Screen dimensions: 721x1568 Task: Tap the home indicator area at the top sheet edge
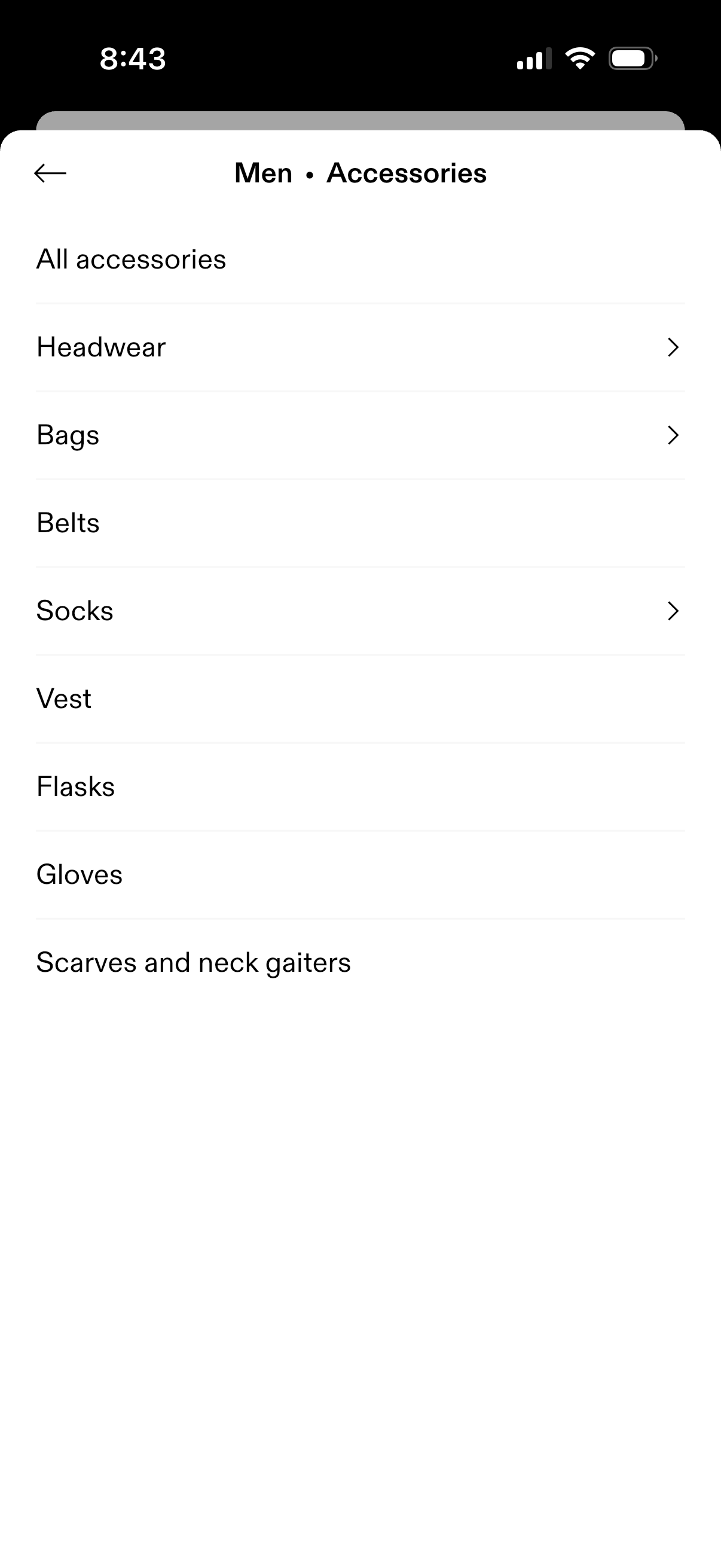[x=360, y=122]
